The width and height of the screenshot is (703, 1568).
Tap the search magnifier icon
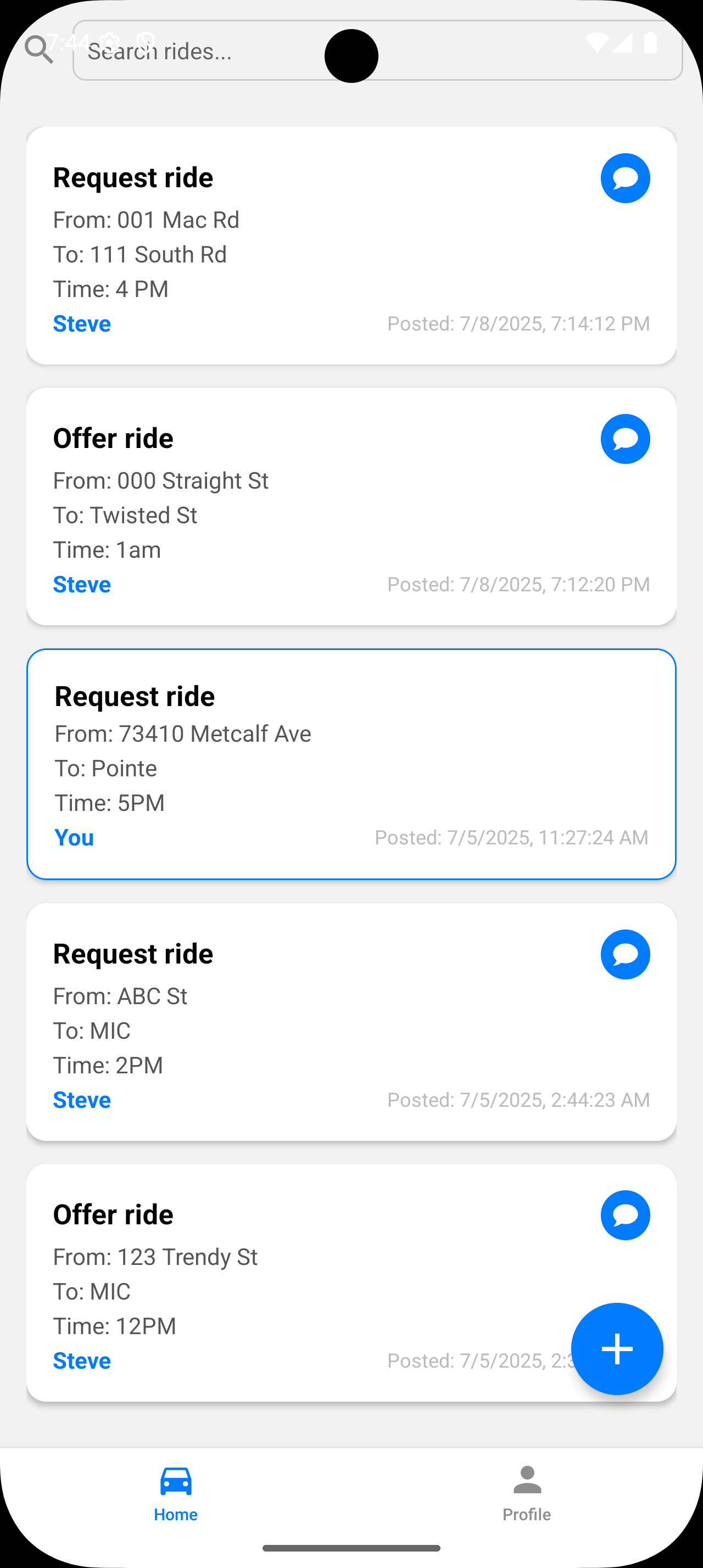point(39,50)
